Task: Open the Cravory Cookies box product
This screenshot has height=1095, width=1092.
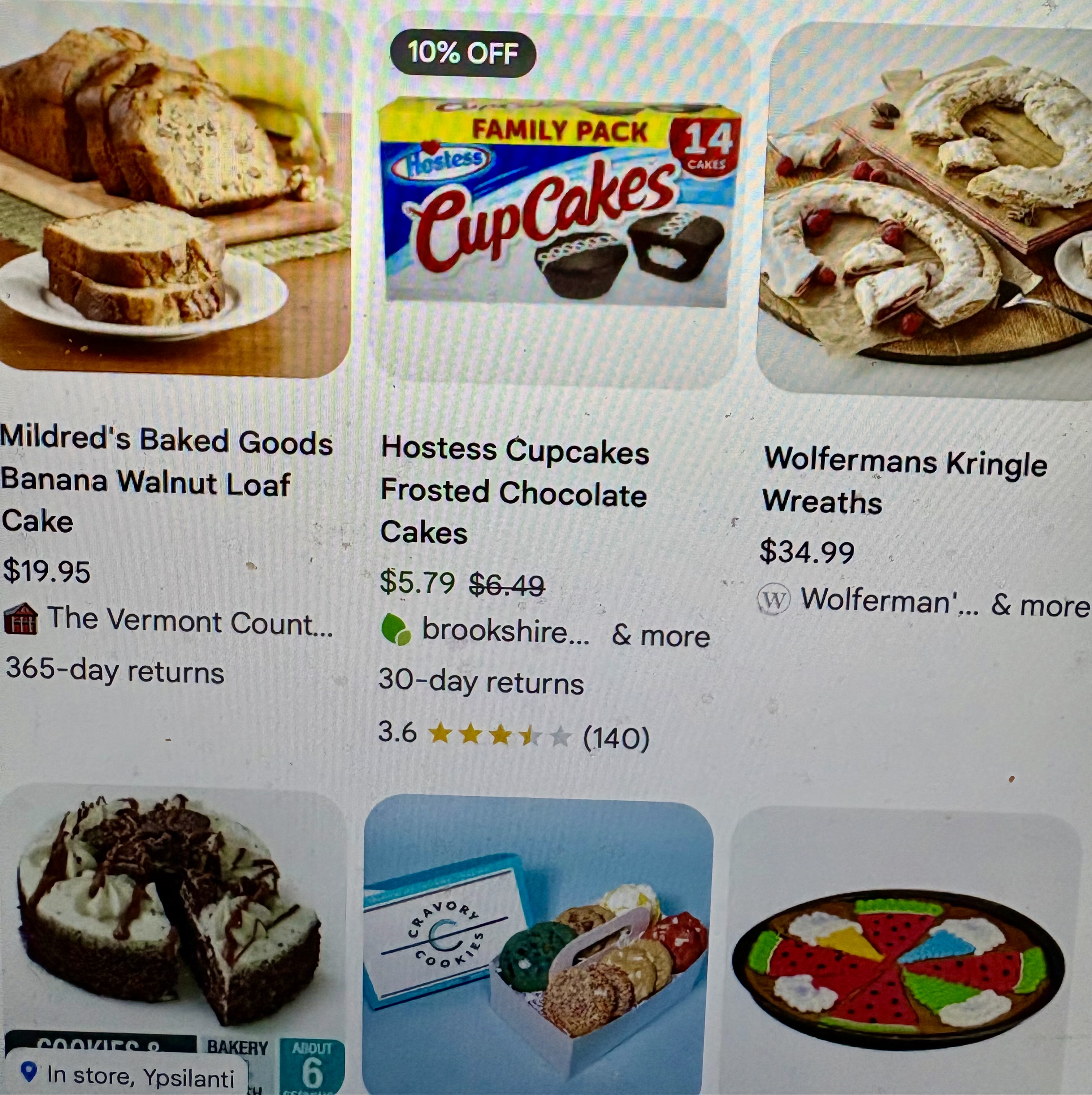Action: click(537, 941)
